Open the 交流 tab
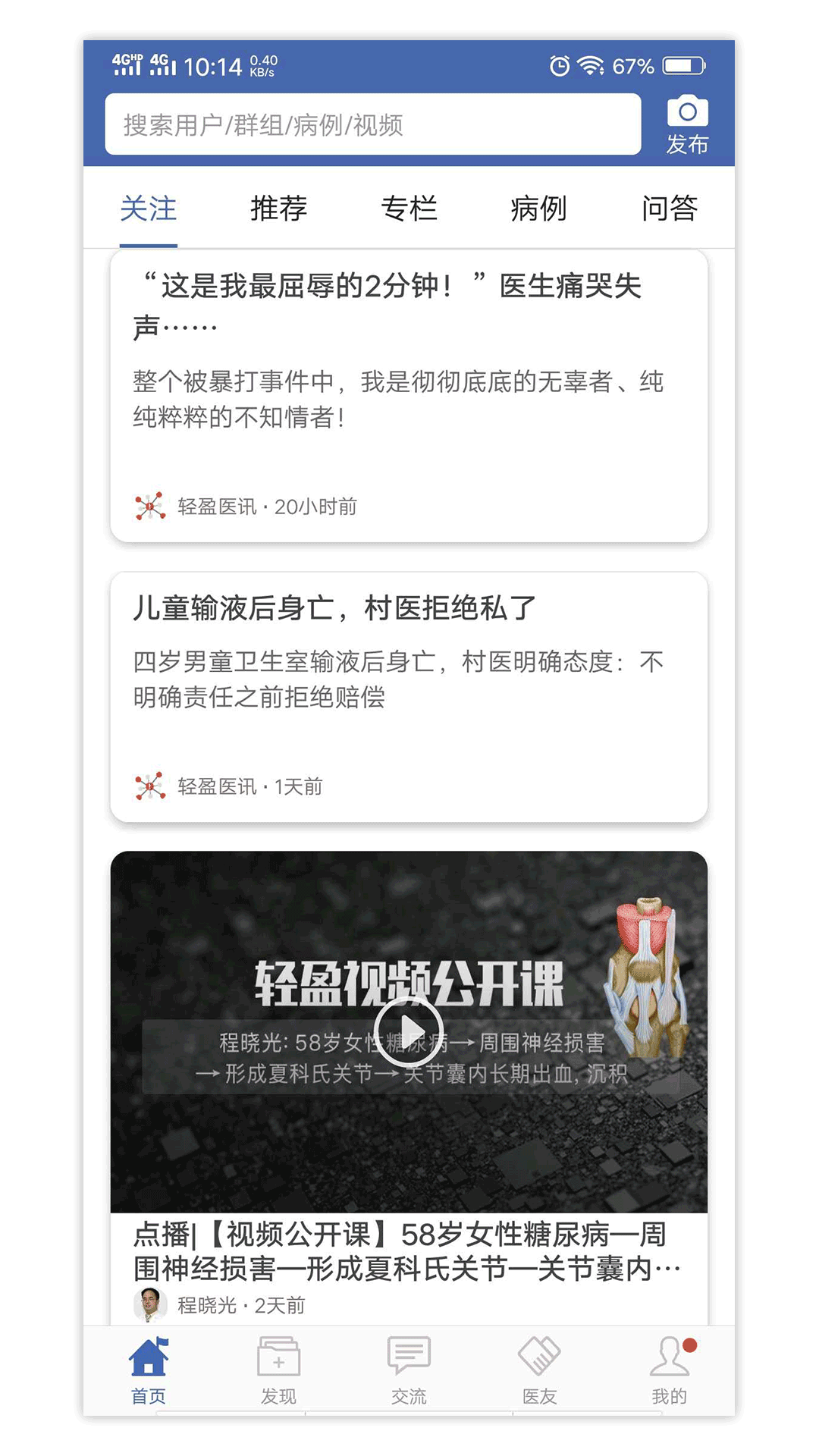 coord(409,1371)
